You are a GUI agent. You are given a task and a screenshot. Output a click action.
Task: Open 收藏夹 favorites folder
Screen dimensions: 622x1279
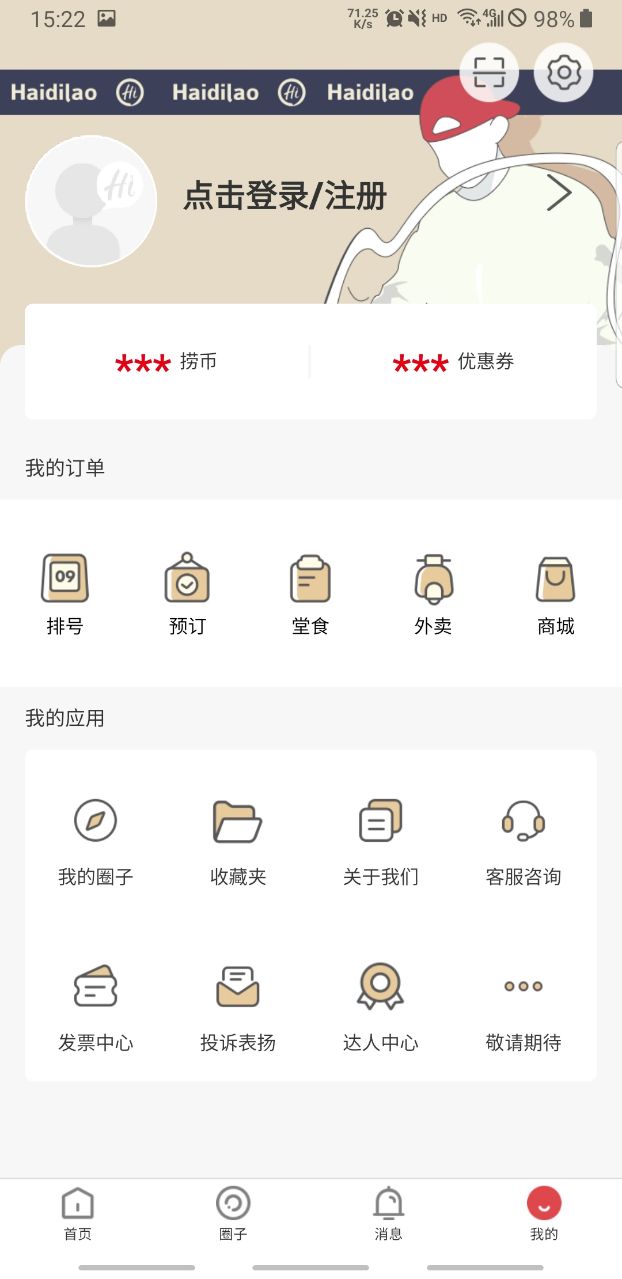[x=238, y=842]
